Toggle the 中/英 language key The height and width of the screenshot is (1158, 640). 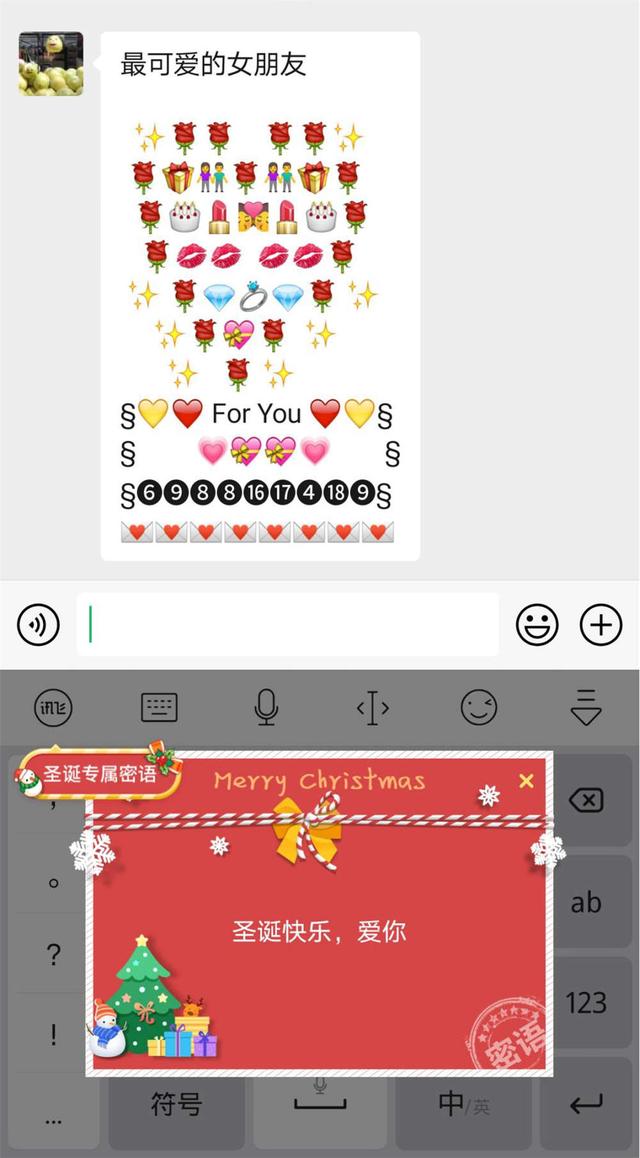pos(464,1104)
